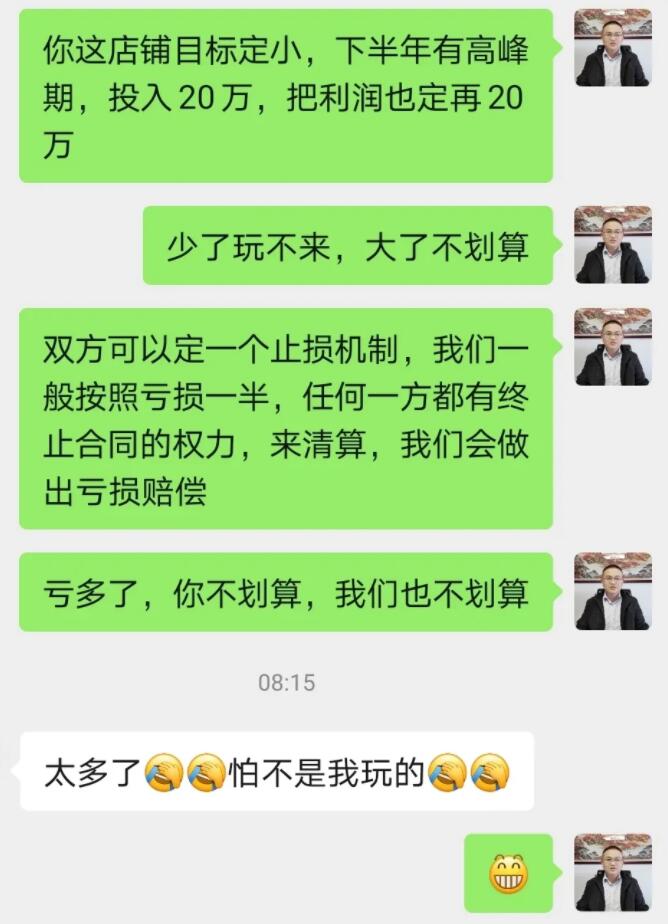Screen dimensions: 668x924
Task: Open sender's avatar beside '少了玩不来' message
Action: (613, 245)
